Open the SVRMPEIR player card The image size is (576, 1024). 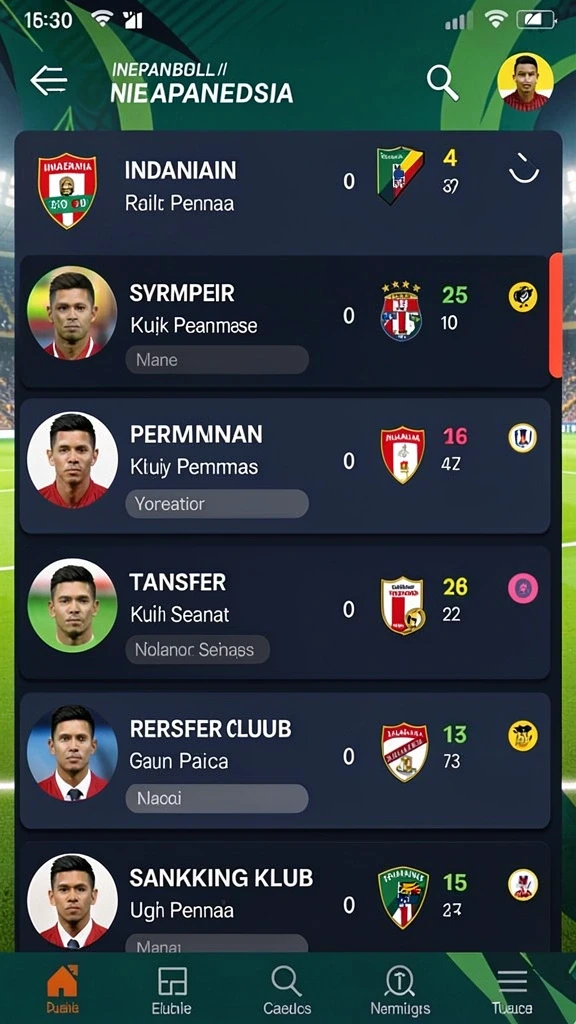click(285, 321)
